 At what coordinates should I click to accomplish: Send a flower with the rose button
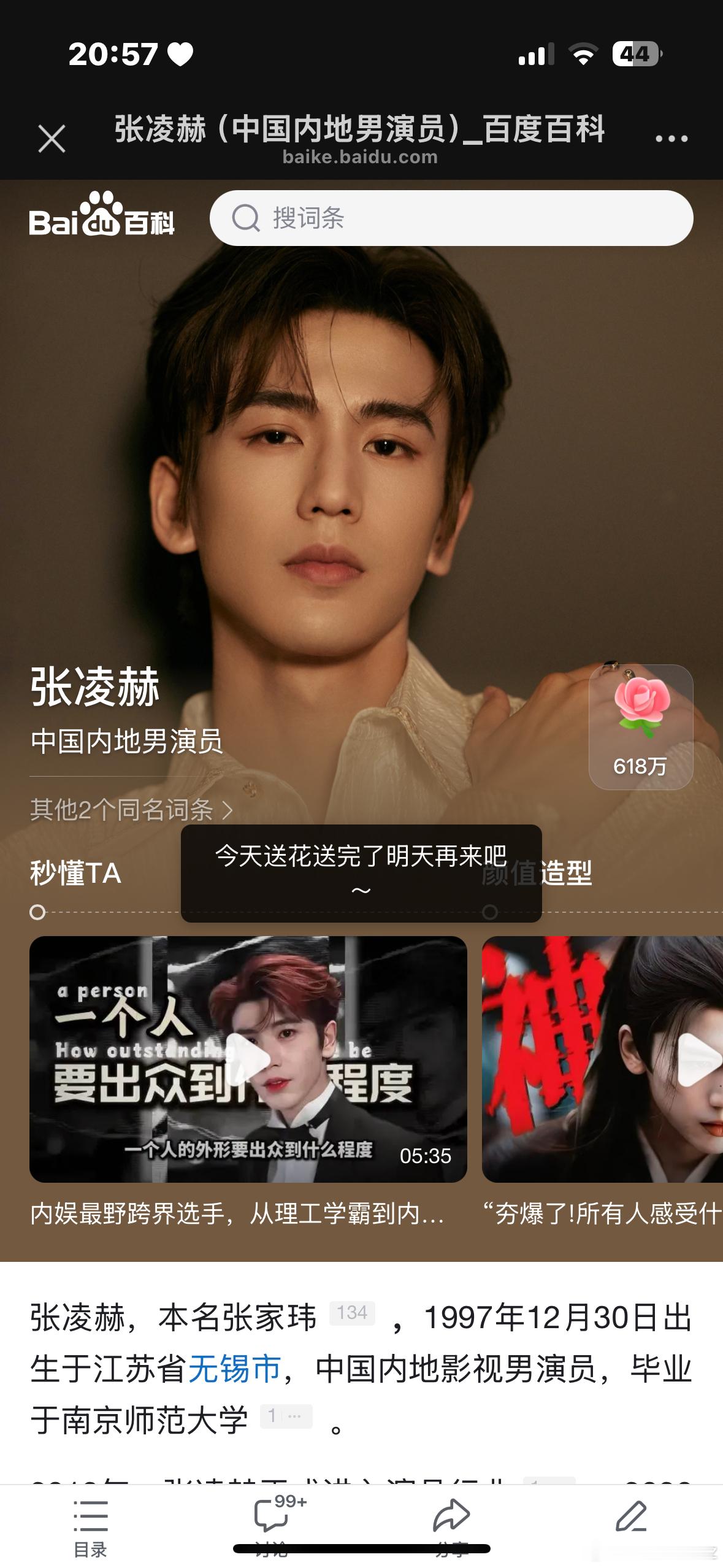click(641, 726)
